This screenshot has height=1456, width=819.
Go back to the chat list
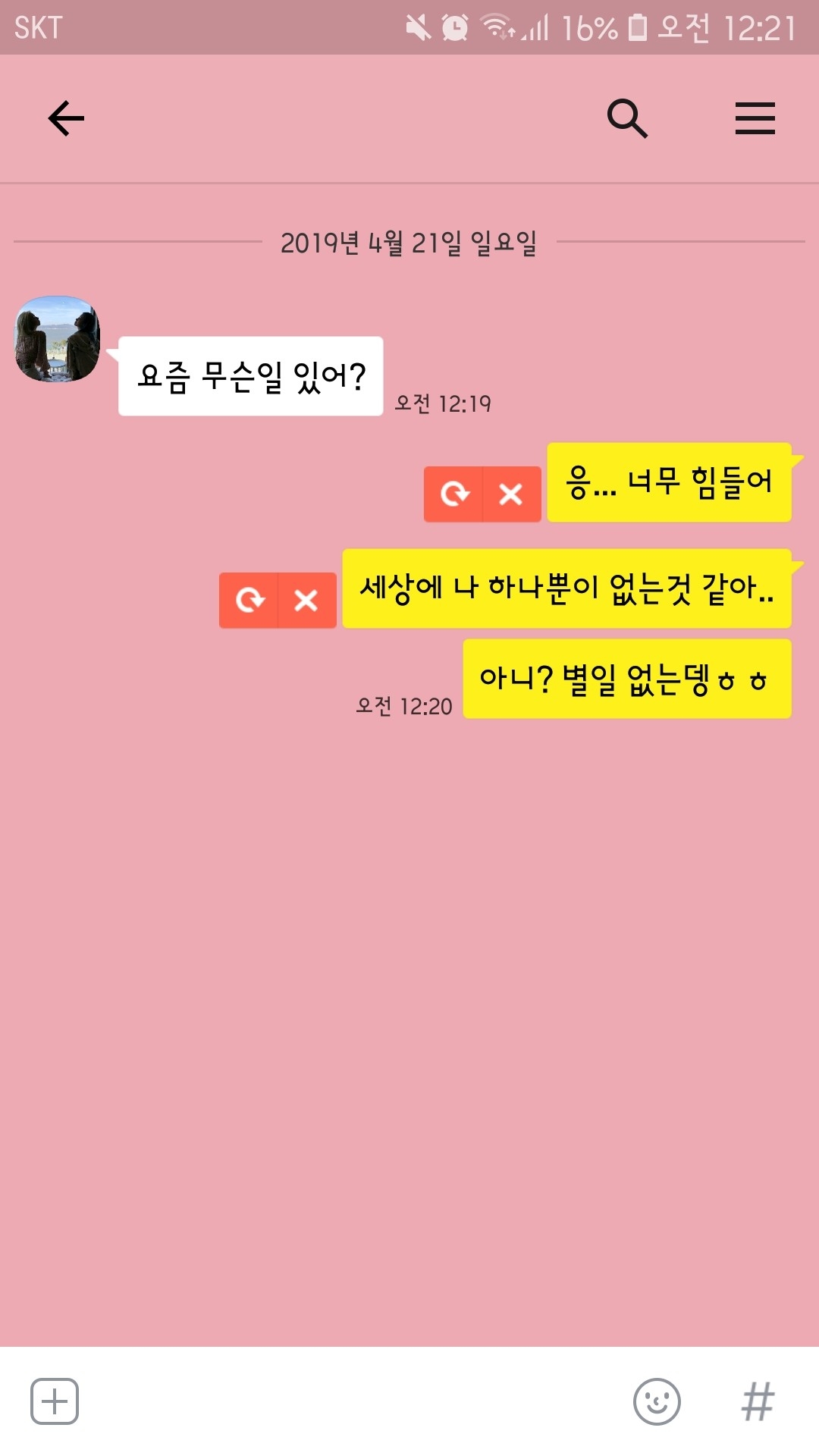tap(66, 118)
